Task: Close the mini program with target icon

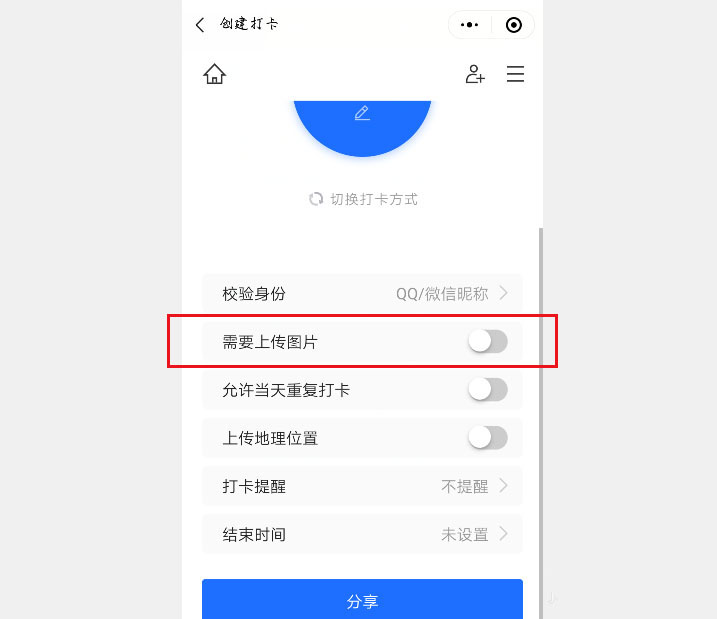Action: click(514, 25)
